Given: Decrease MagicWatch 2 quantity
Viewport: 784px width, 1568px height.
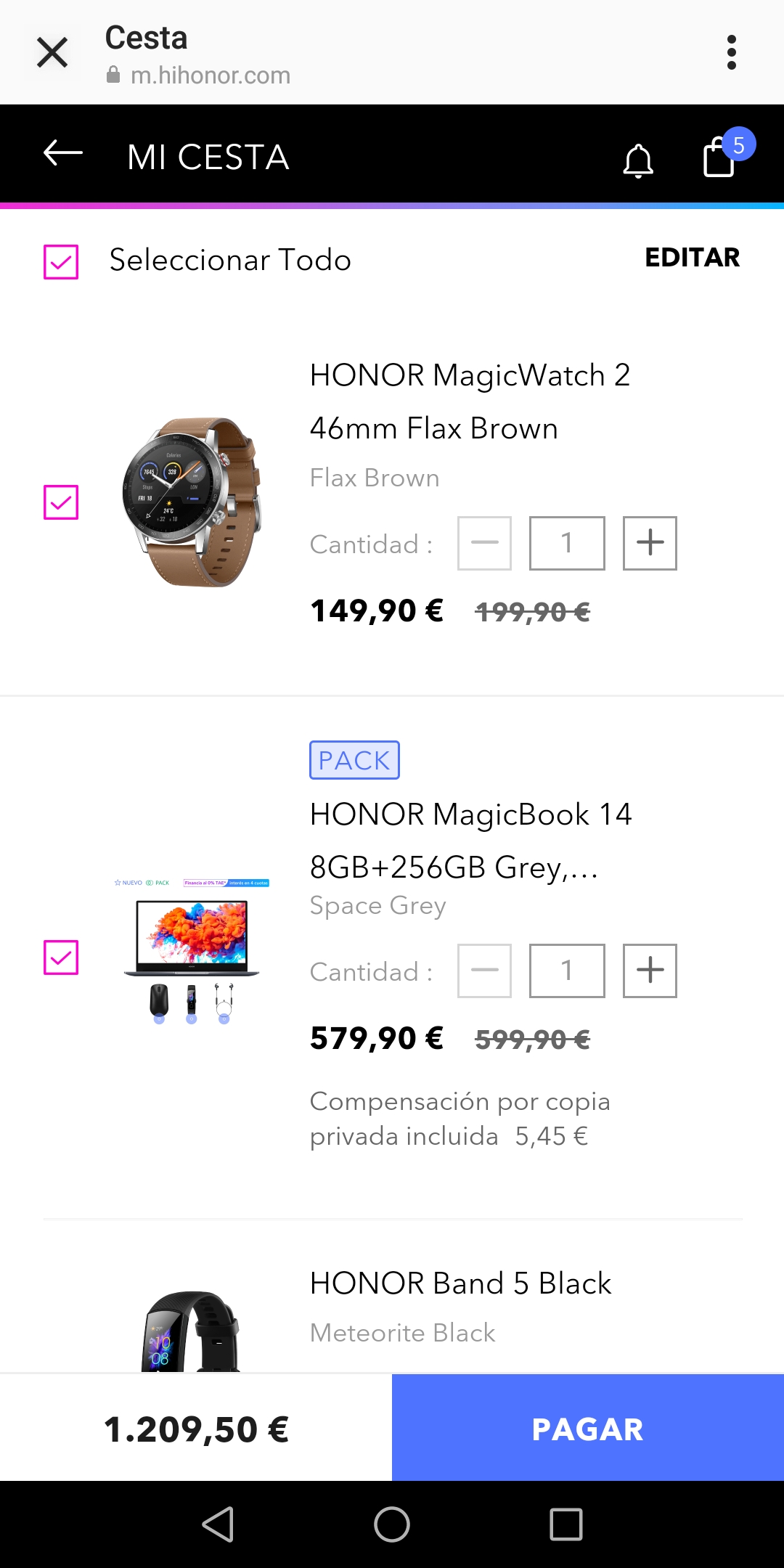Looking at the screenshot, I should (x=484, y=543).
